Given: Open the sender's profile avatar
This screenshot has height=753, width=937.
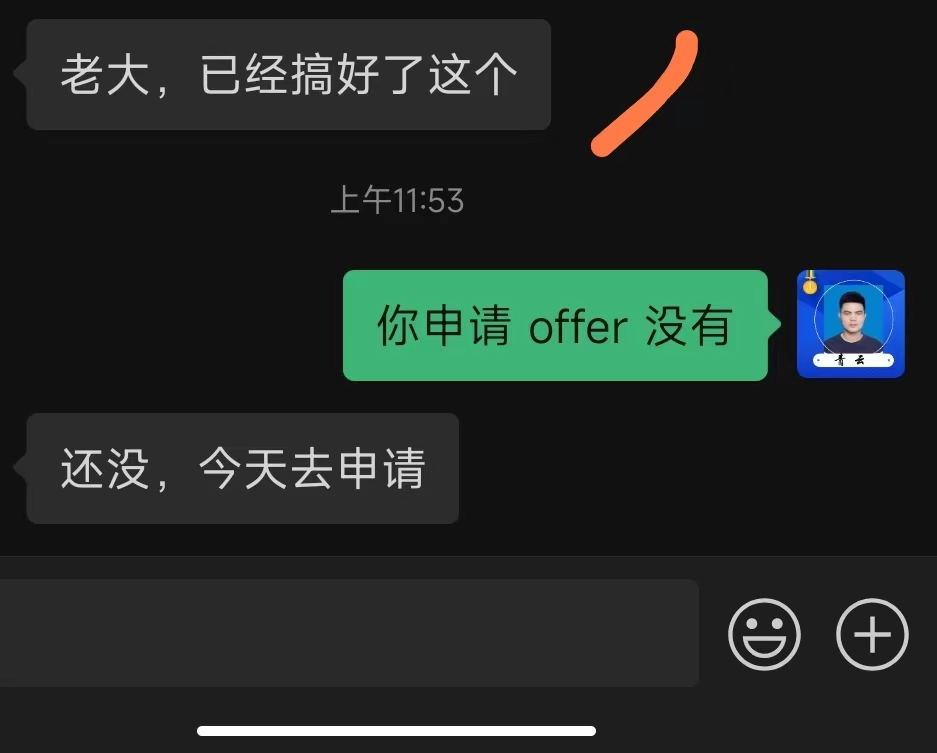Looking at the screenshot, I should point(850,324).
